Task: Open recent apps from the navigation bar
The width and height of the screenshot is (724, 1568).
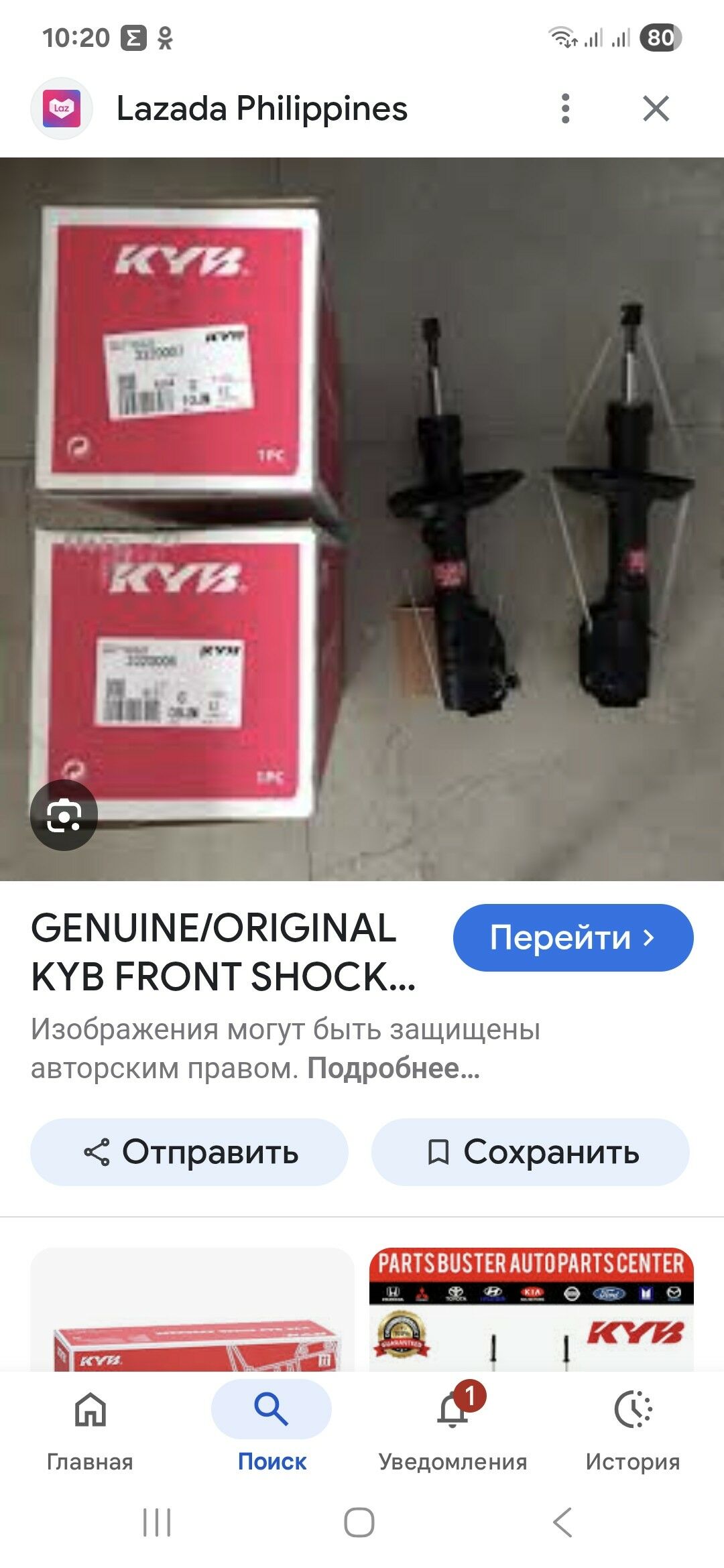Action: click(158, 1522)
